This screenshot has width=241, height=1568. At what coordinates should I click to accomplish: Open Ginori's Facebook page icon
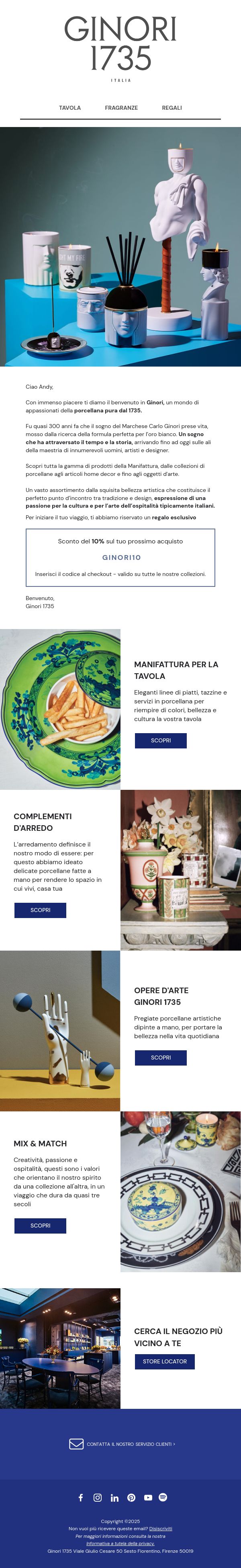pos(80,1497)
